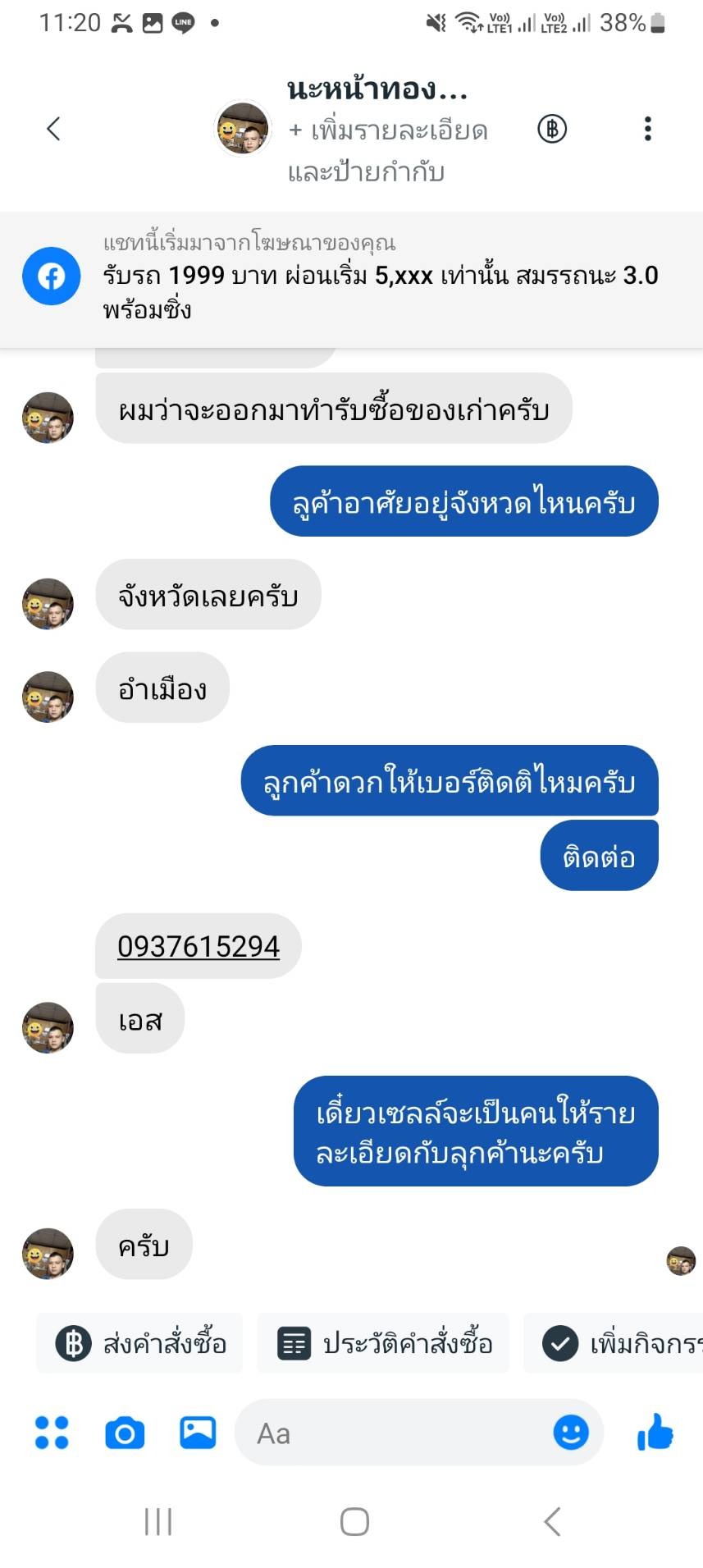The height and width of the screenshot is (1568, 703).
Task: Open the emoji picker smiley
Action: (571, 1433)
